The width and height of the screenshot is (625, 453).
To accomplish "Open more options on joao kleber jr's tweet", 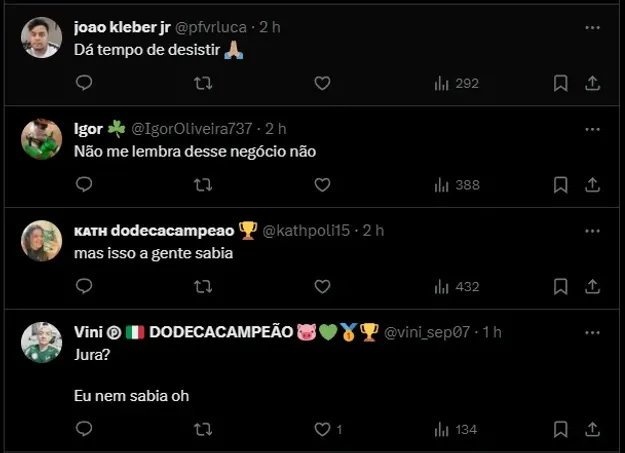I will click(x=592, y=27).
